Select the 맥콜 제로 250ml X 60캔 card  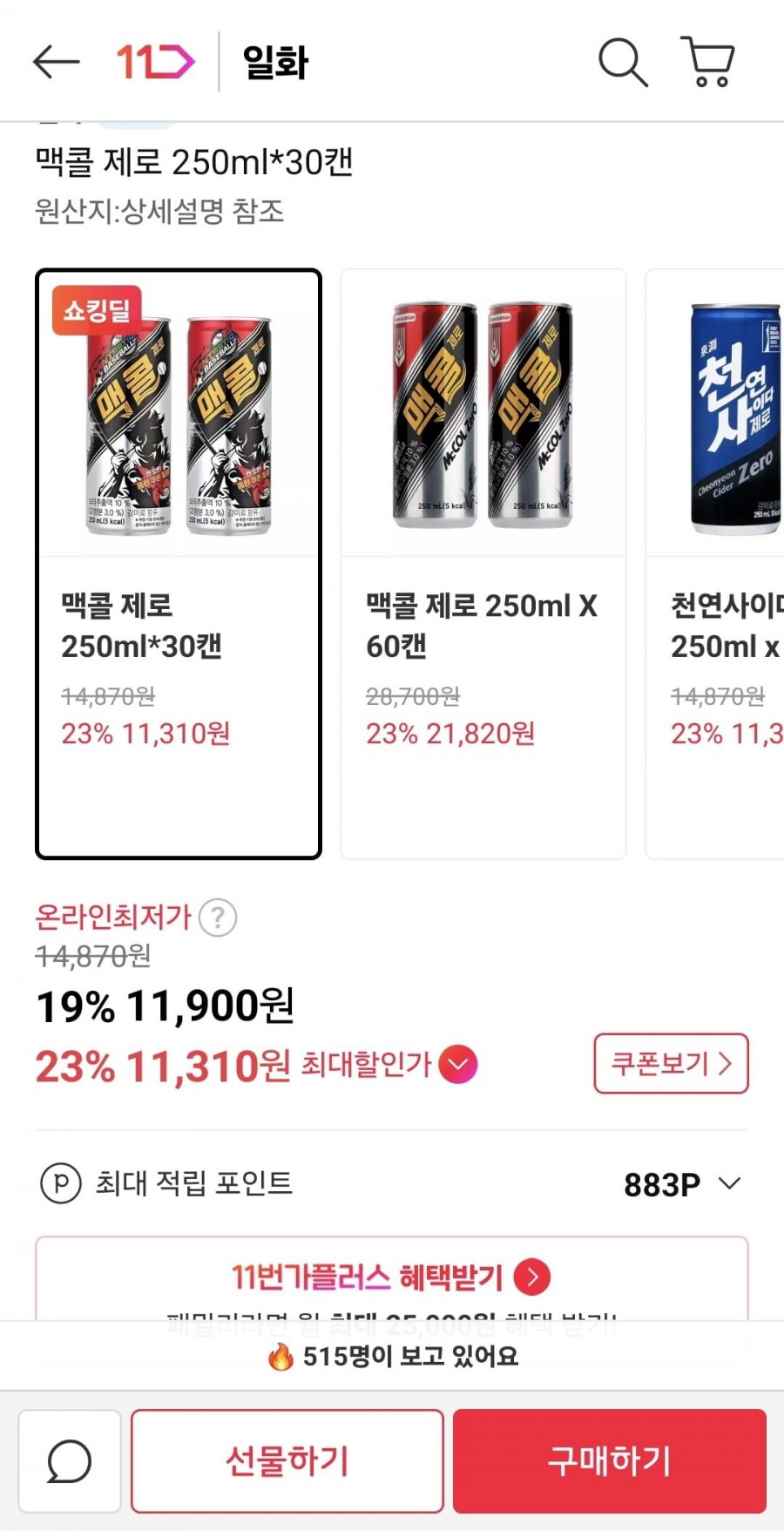[483, 564]
